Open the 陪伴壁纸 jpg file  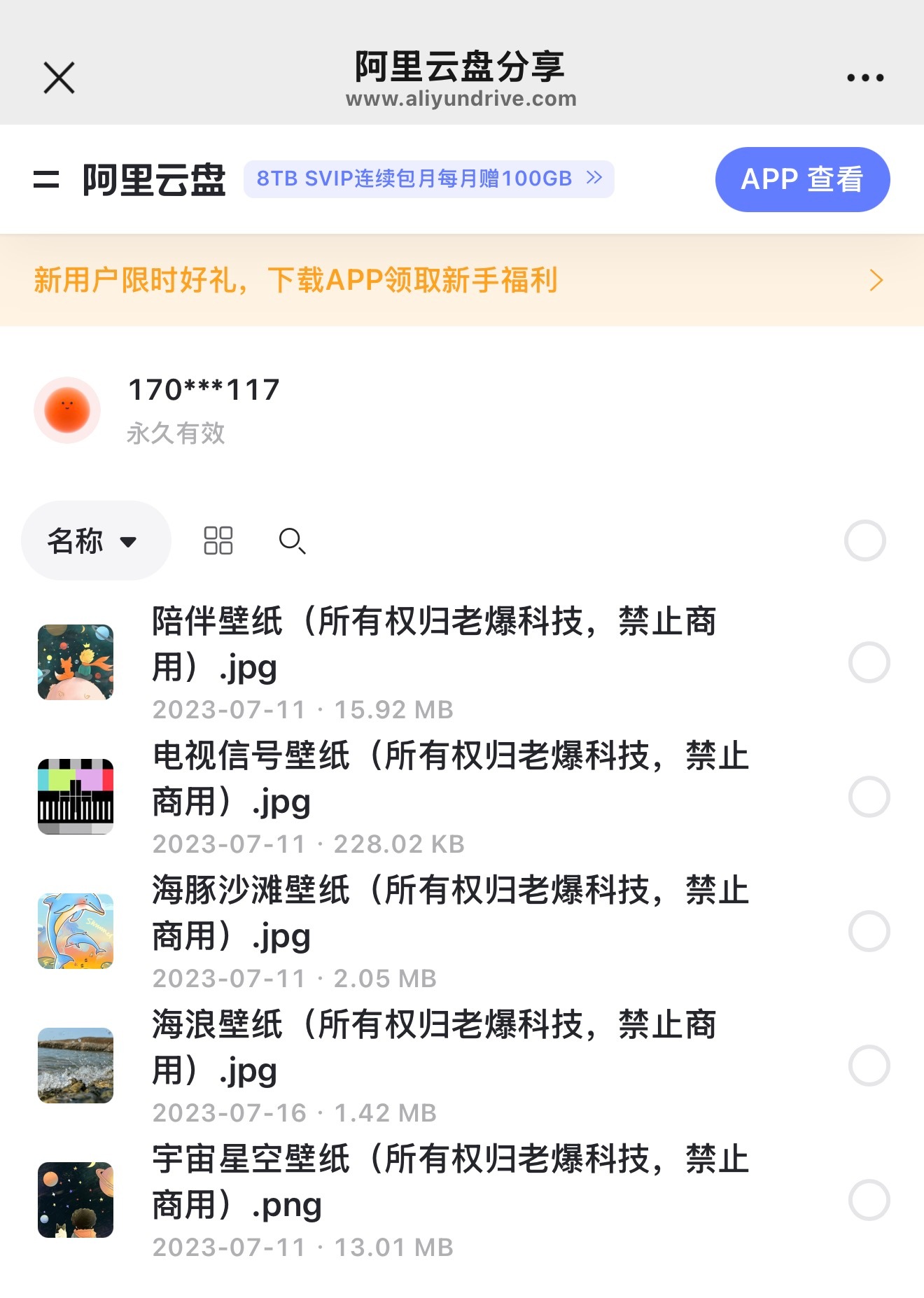point(434,644)
